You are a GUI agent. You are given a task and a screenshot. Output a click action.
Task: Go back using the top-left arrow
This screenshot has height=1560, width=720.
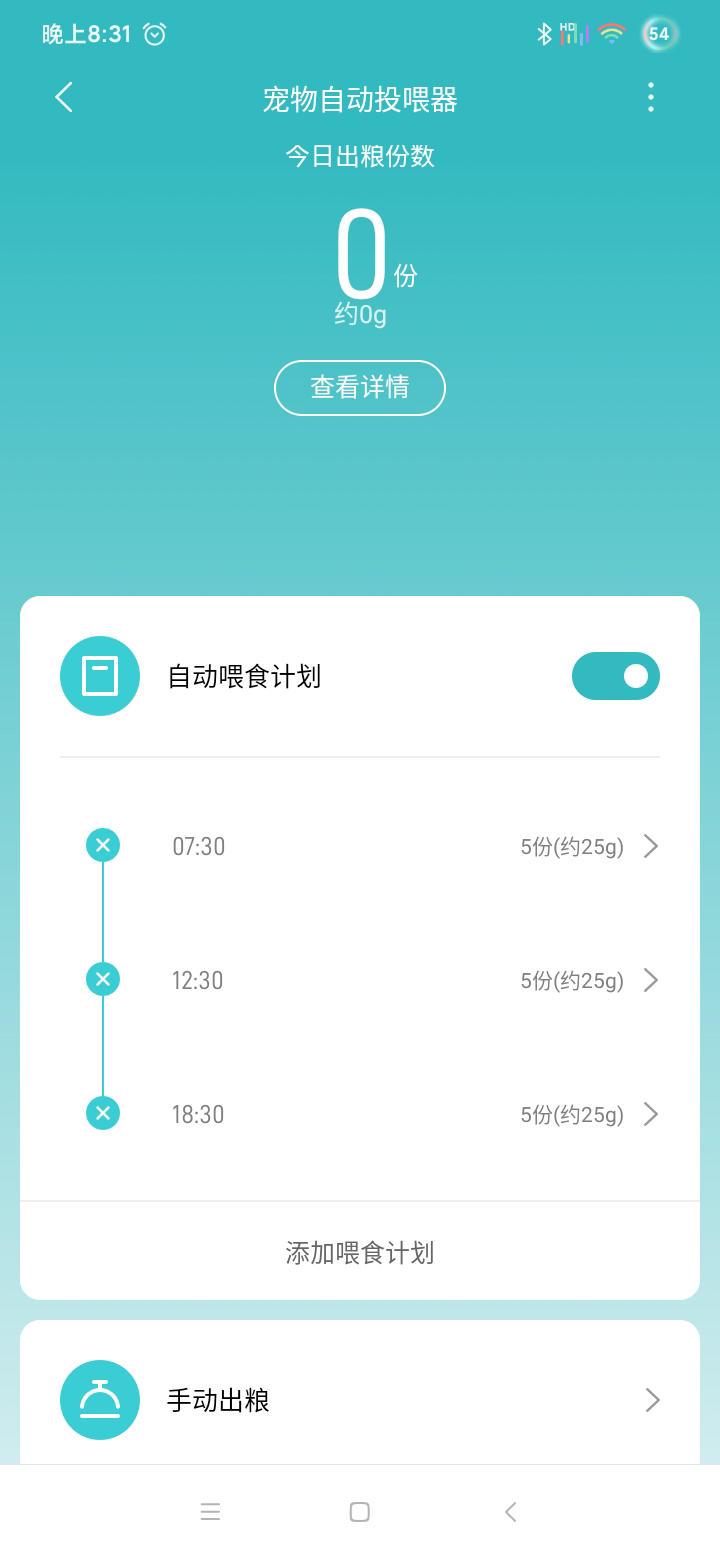coord(64,98)
